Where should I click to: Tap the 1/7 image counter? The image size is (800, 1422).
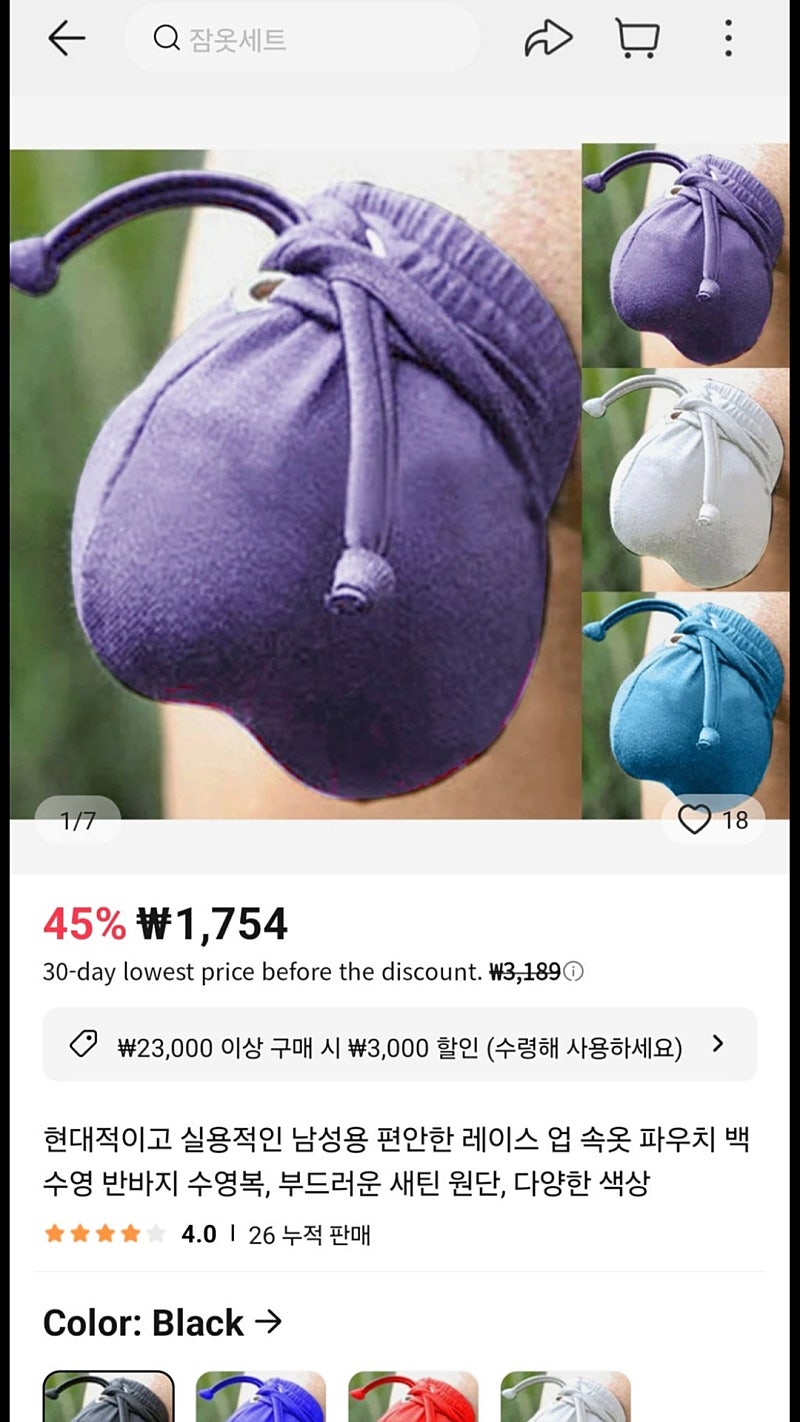(78, 820)
